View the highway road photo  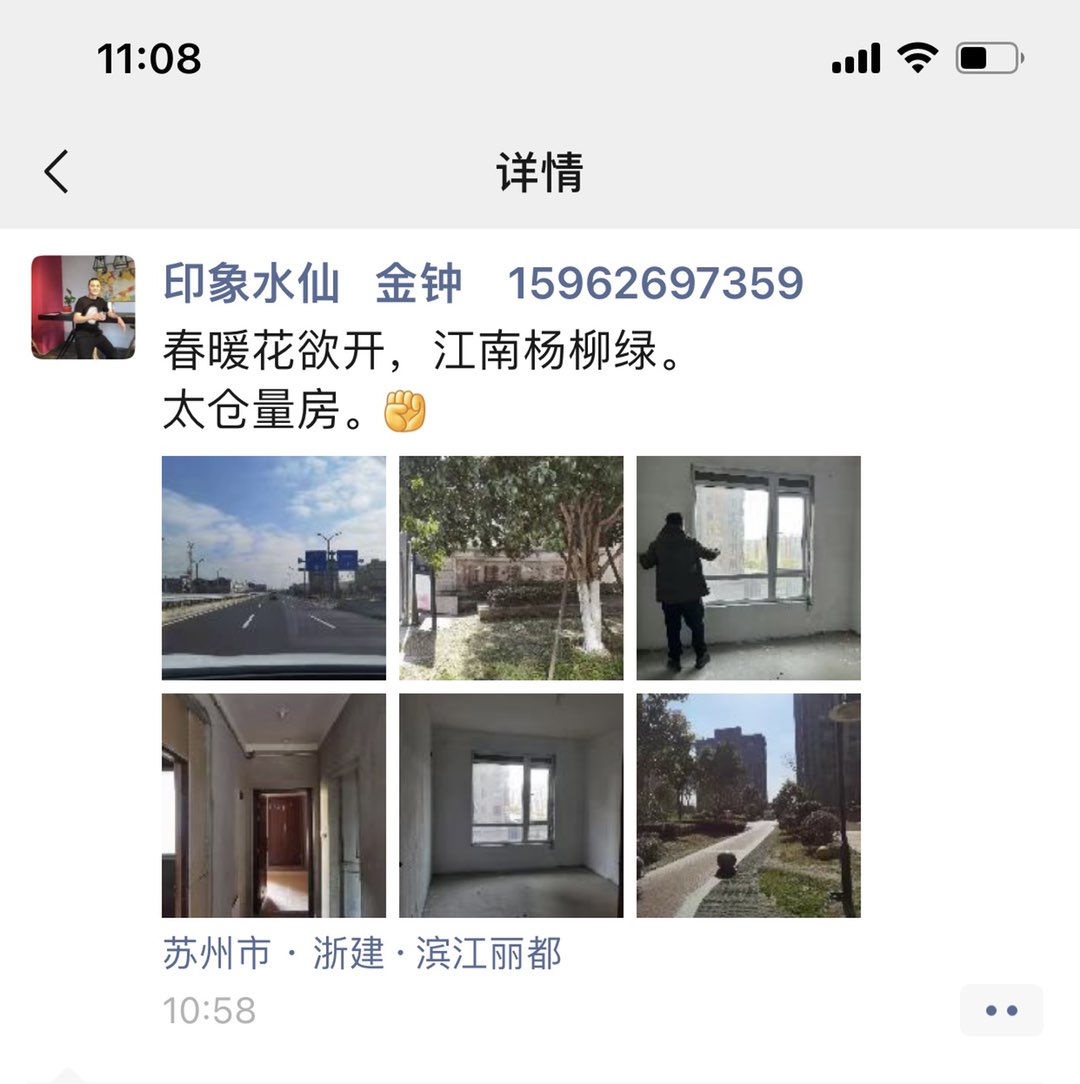coord(274,568)
